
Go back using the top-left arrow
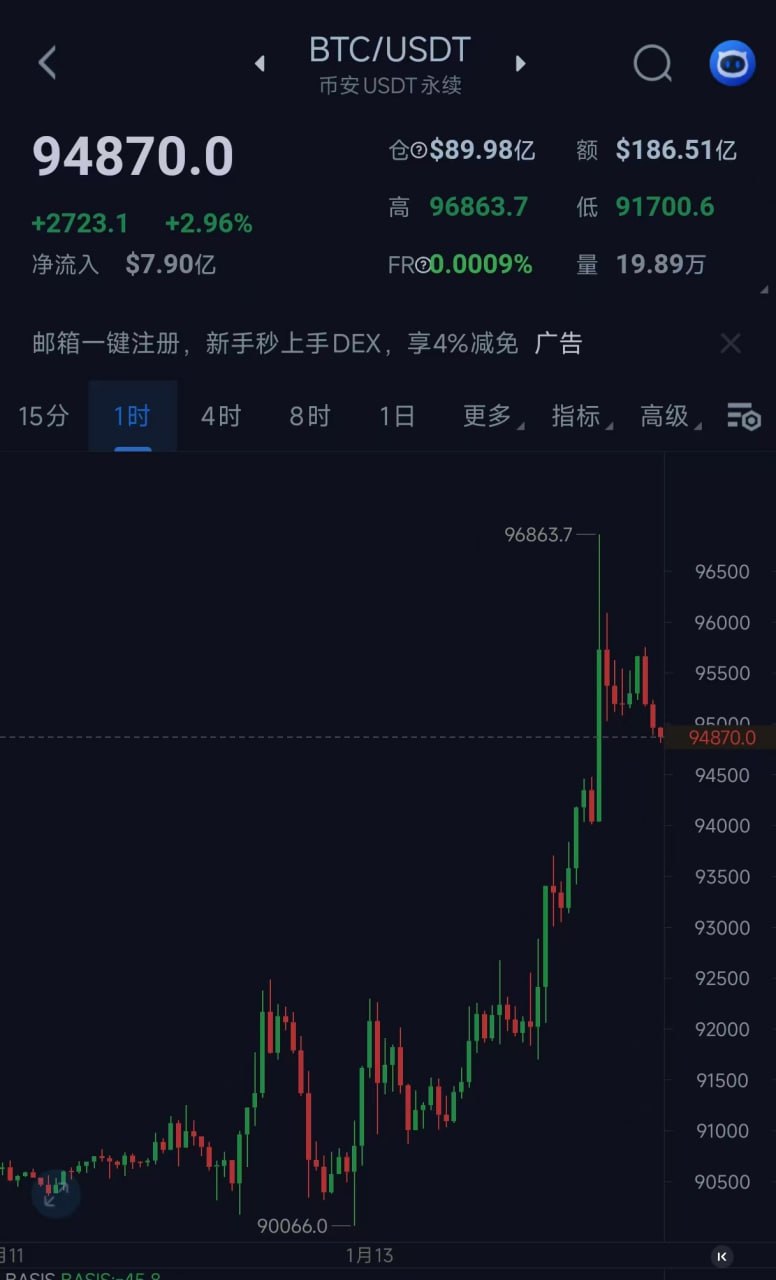pyautogui.click(x=47, y=63)
